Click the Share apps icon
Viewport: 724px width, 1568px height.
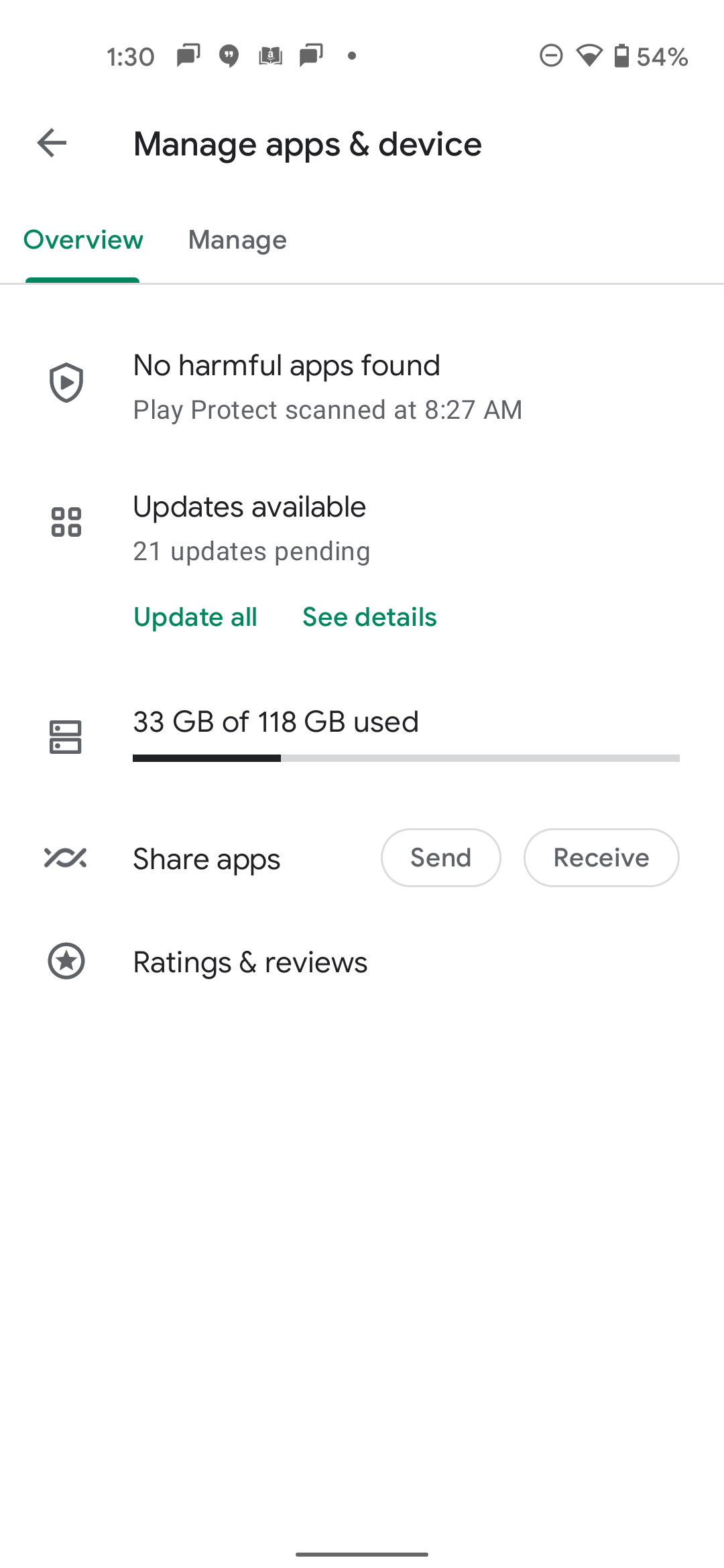coord(66,858)
